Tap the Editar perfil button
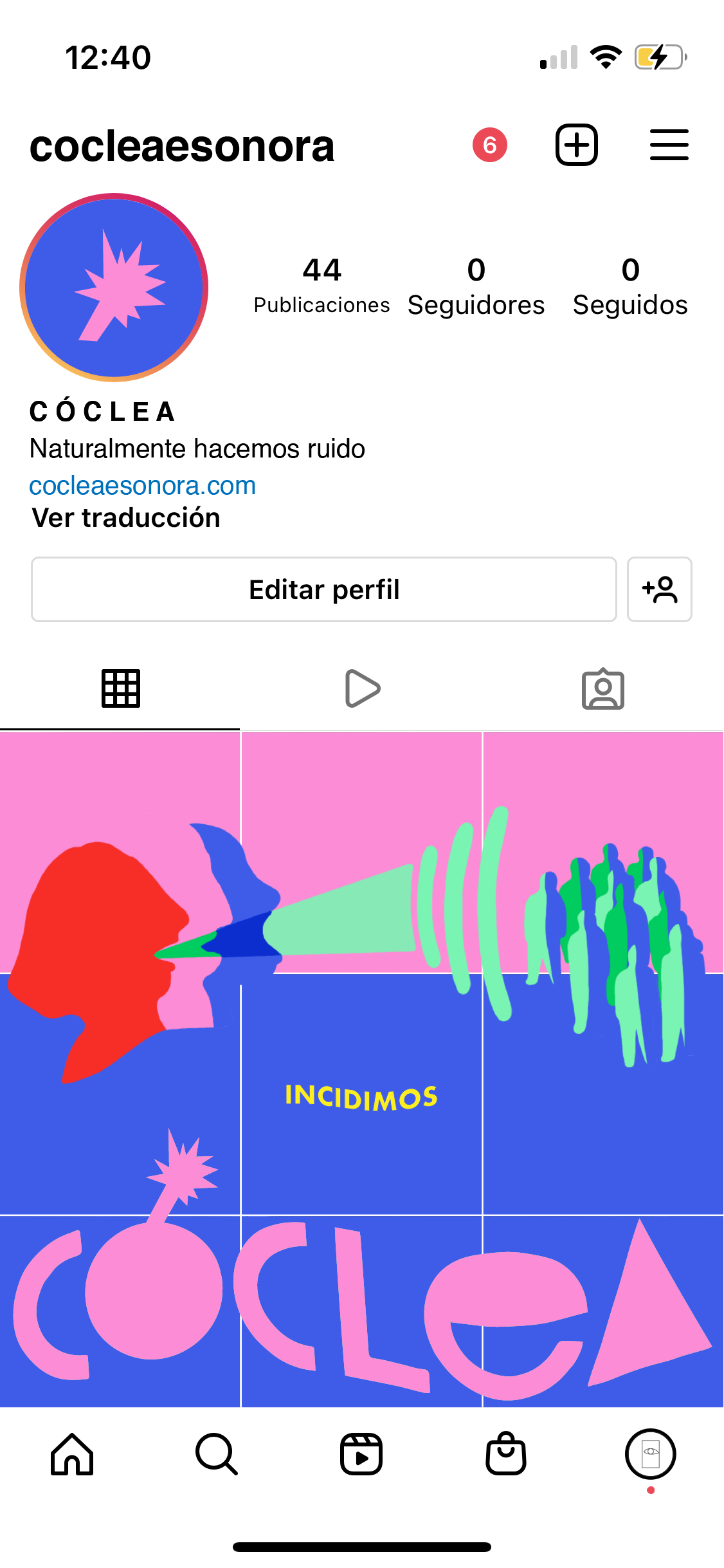This screenshot has height=1568, width=724. (x=324, y=589)
